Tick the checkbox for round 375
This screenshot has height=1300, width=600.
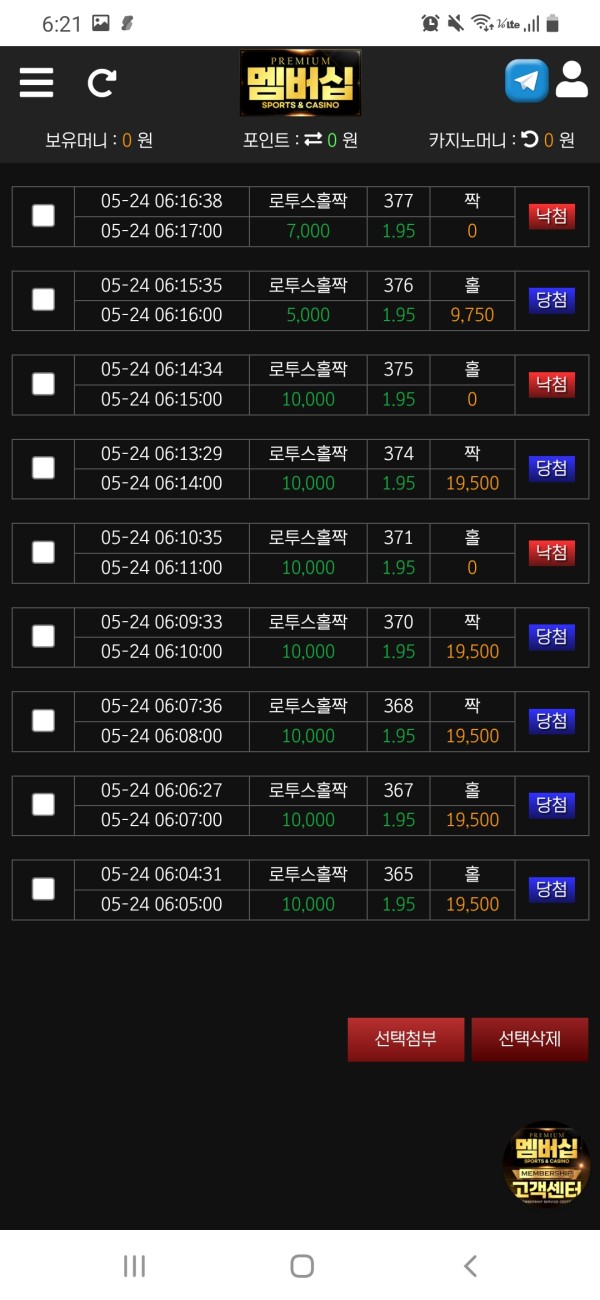[43, 383]
